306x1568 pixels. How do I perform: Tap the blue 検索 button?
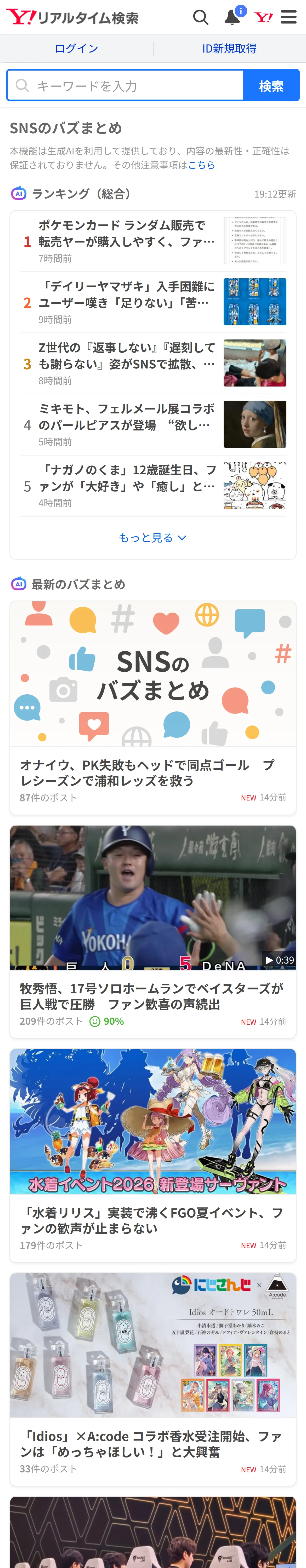point(271,85)
